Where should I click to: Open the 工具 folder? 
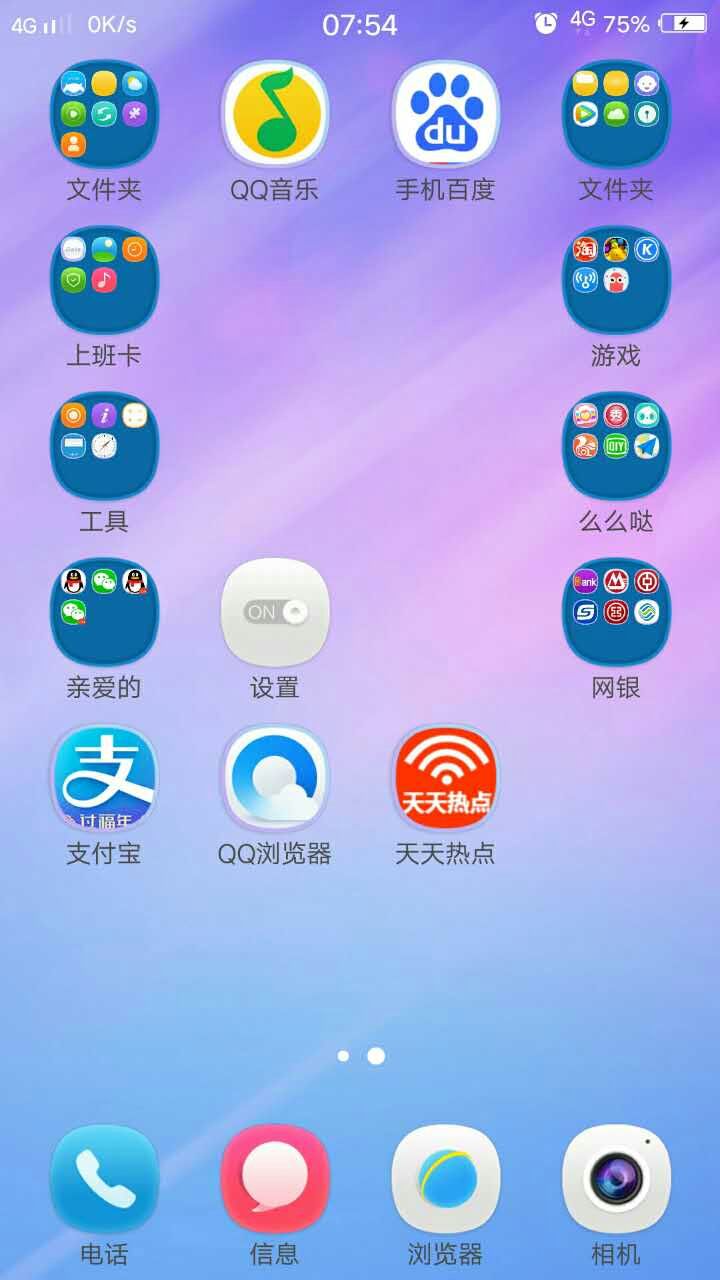pyautogui.click(x=104, y=447)
